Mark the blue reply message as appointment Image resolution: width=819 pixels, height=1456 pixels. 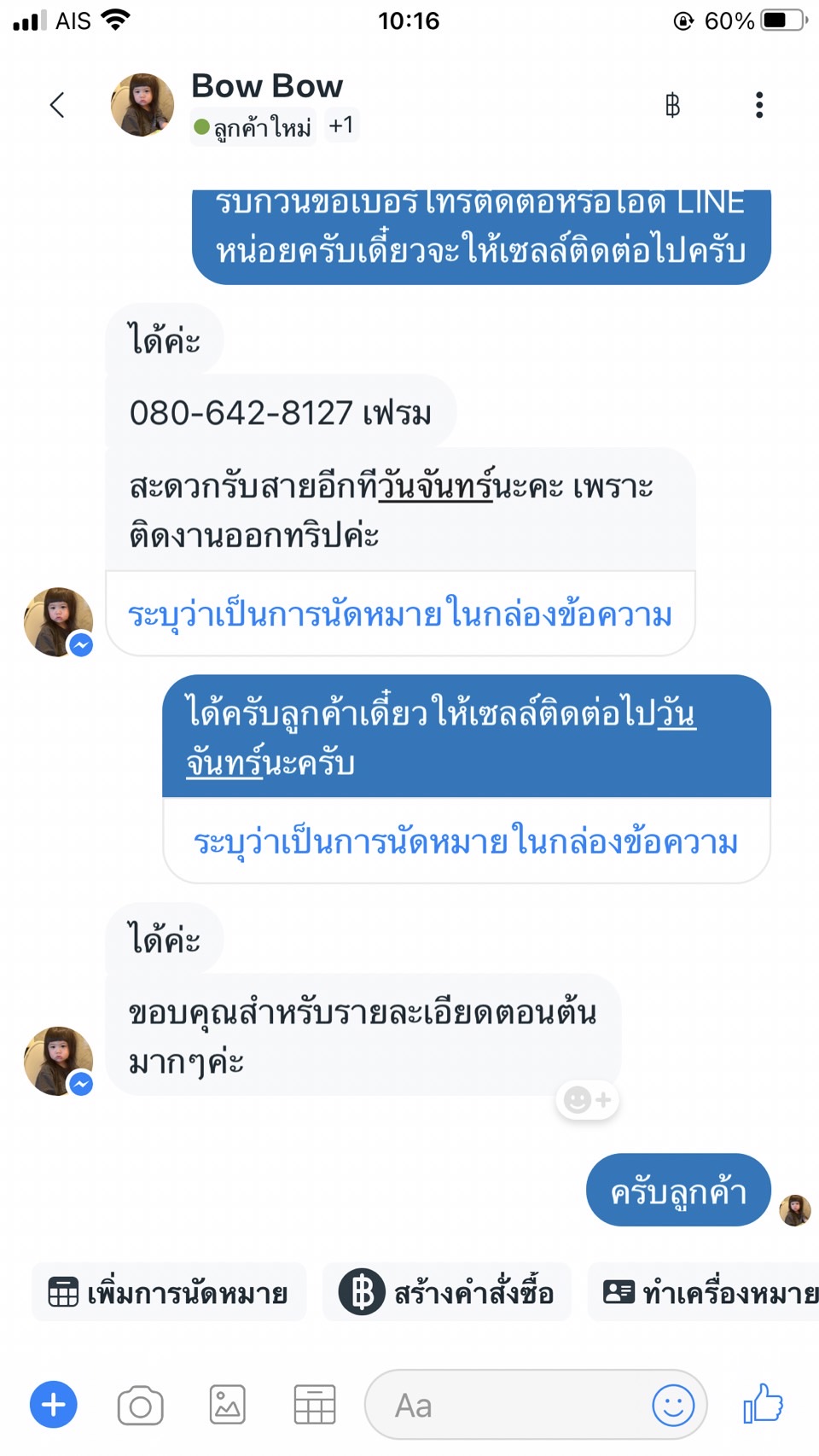click(x=466, y=842)
